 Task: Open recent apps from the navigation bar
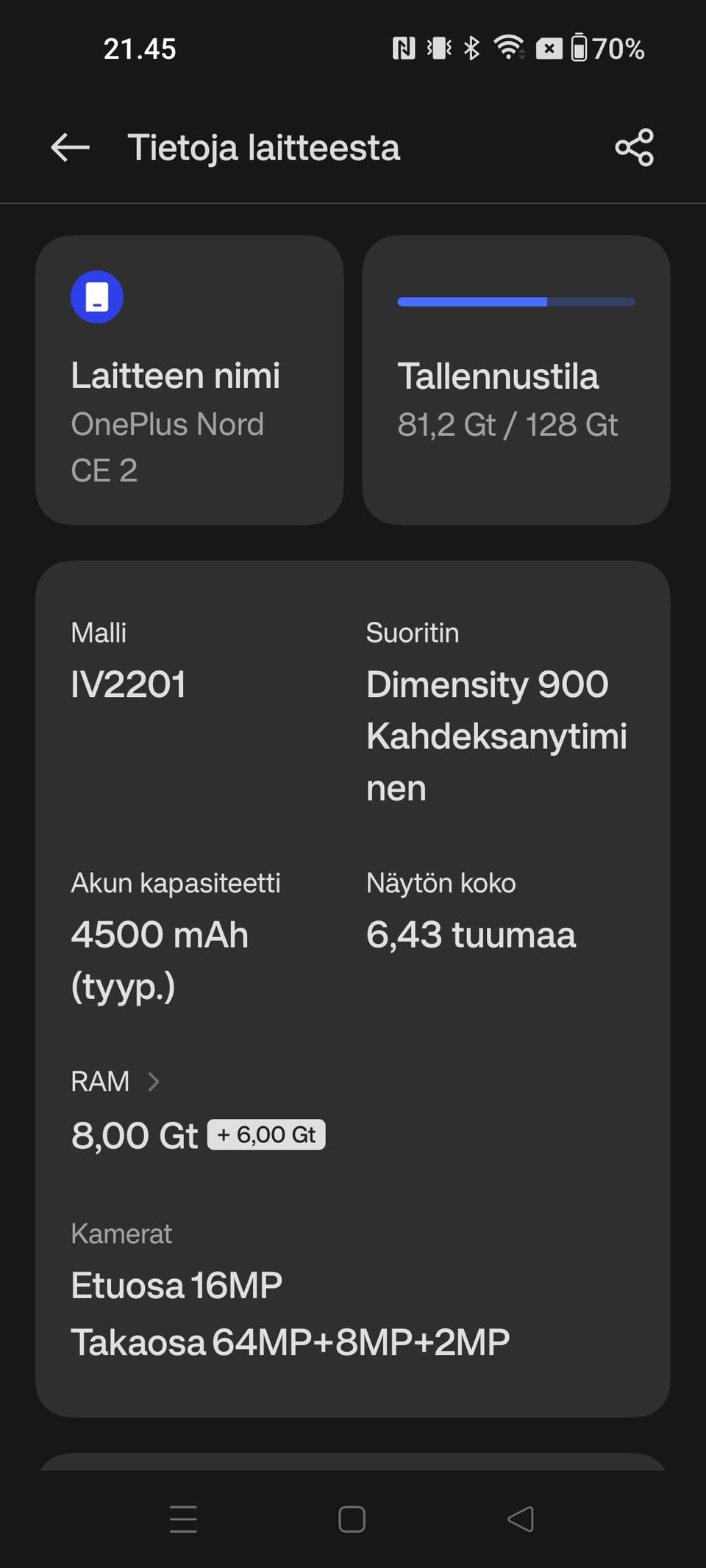[183, 1519]
